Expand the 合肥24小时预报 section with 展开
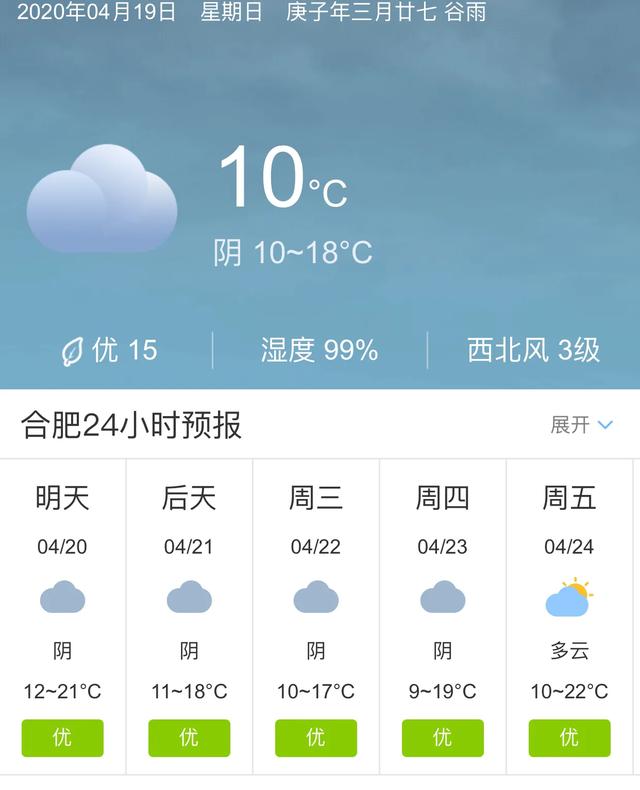The image size is (640, 790). coord(581,425)
